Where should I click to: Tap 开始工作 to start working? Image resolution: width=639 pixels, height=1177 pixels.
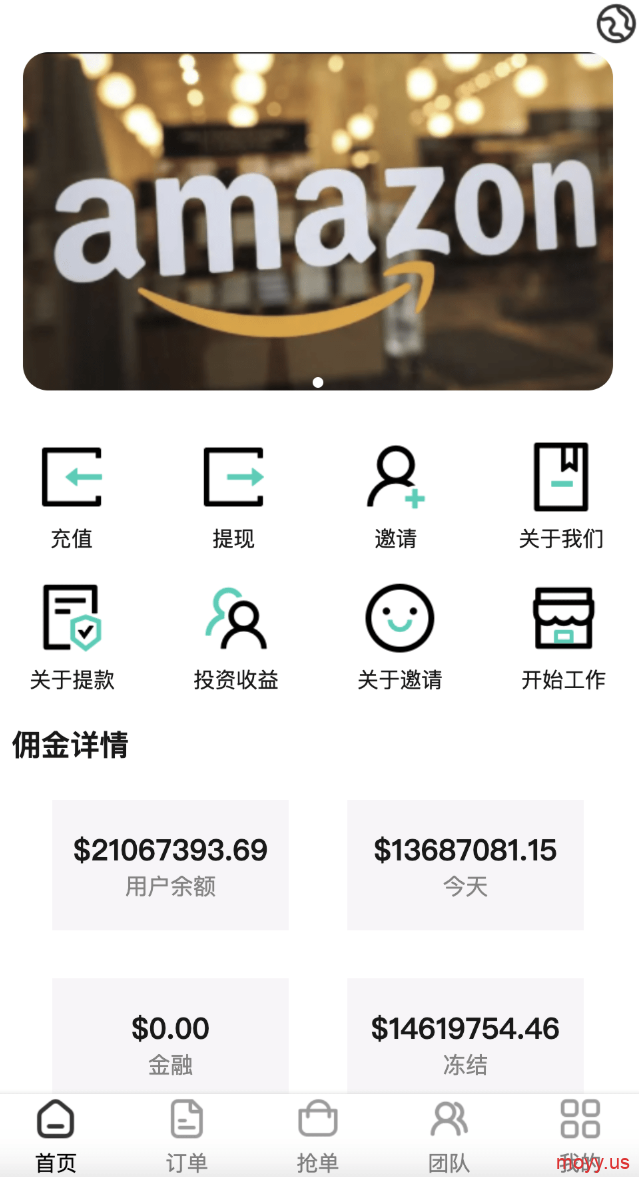click(x=563, y=638)
